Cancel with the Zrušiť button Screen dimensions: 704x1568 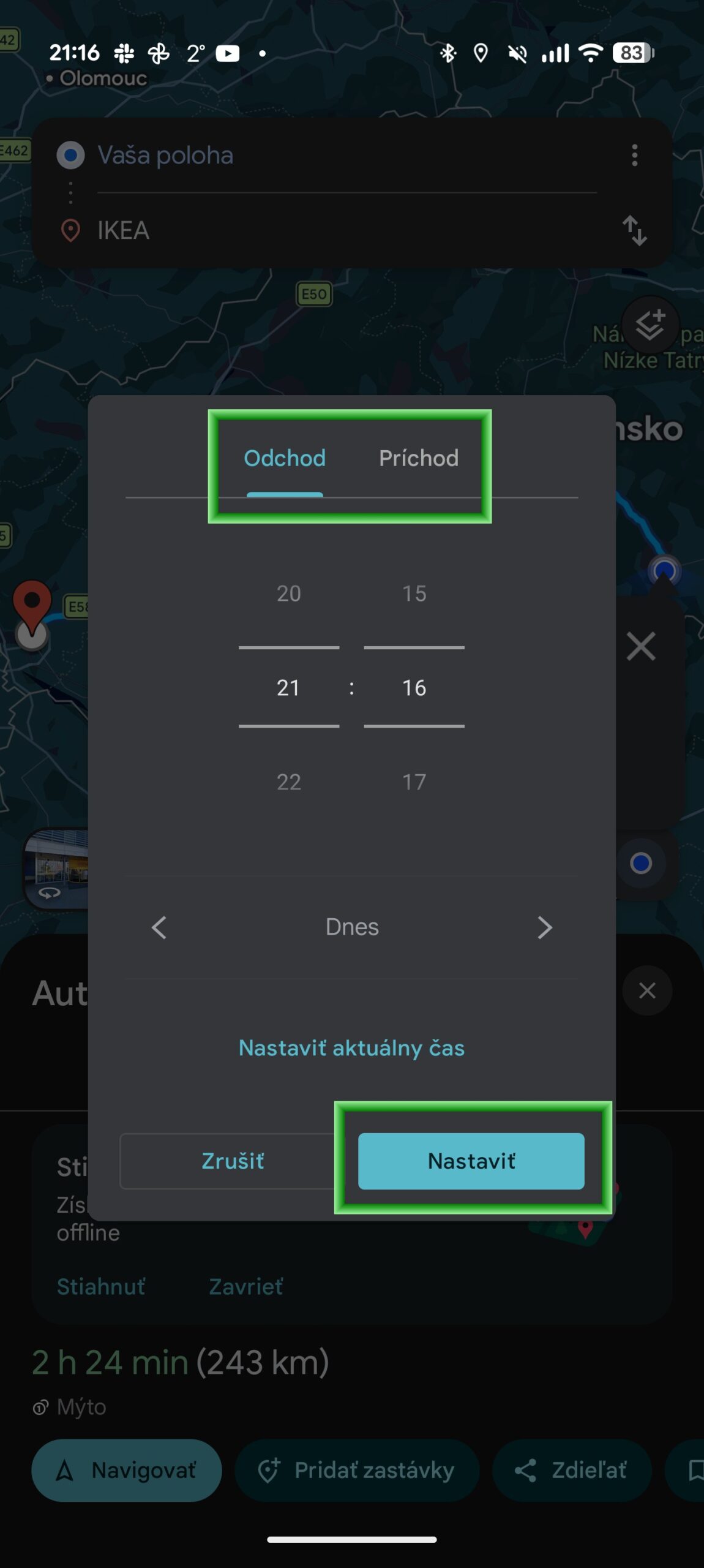[x=233, y=1161]
